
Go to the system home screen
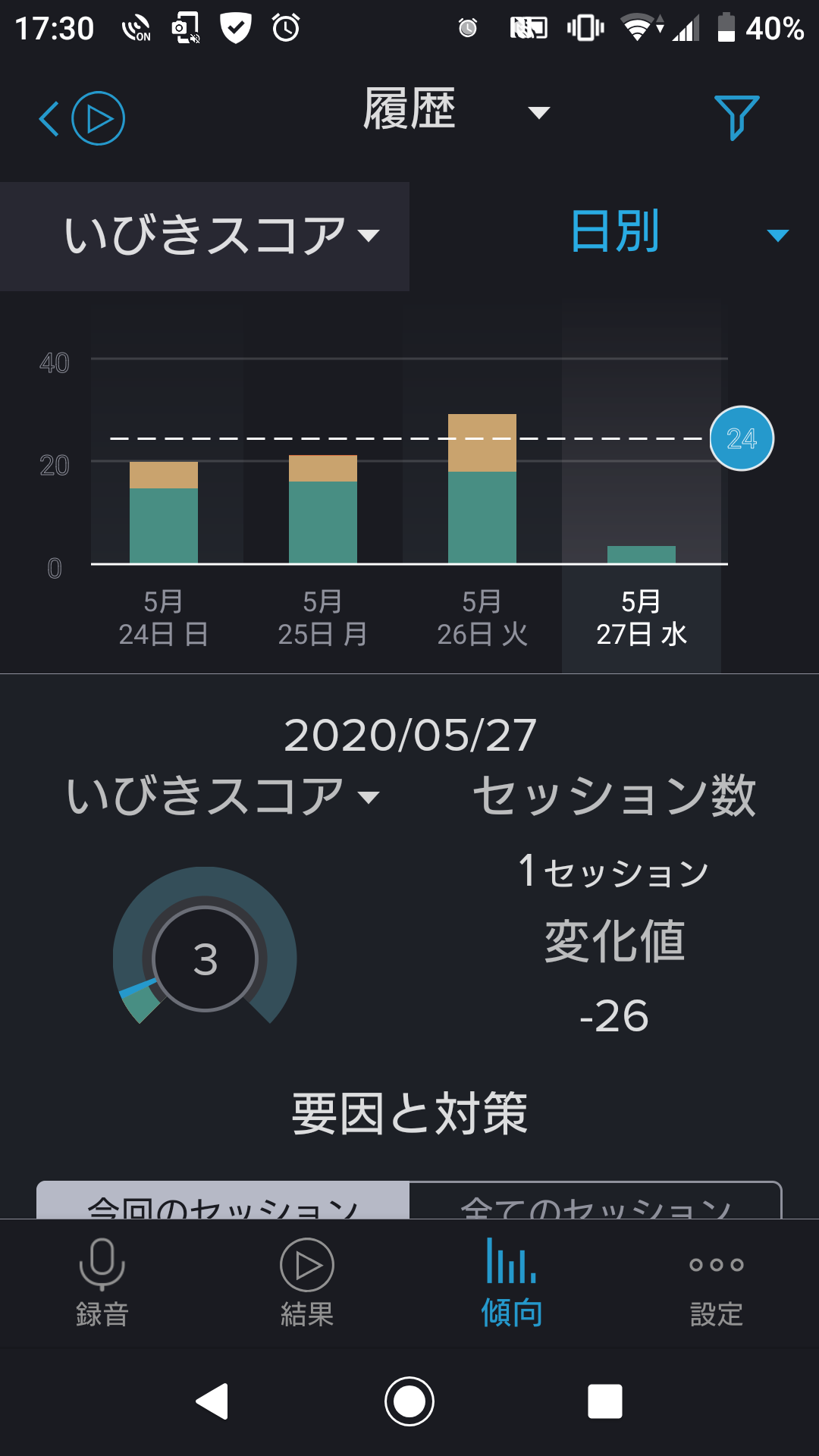point(409,1401)
